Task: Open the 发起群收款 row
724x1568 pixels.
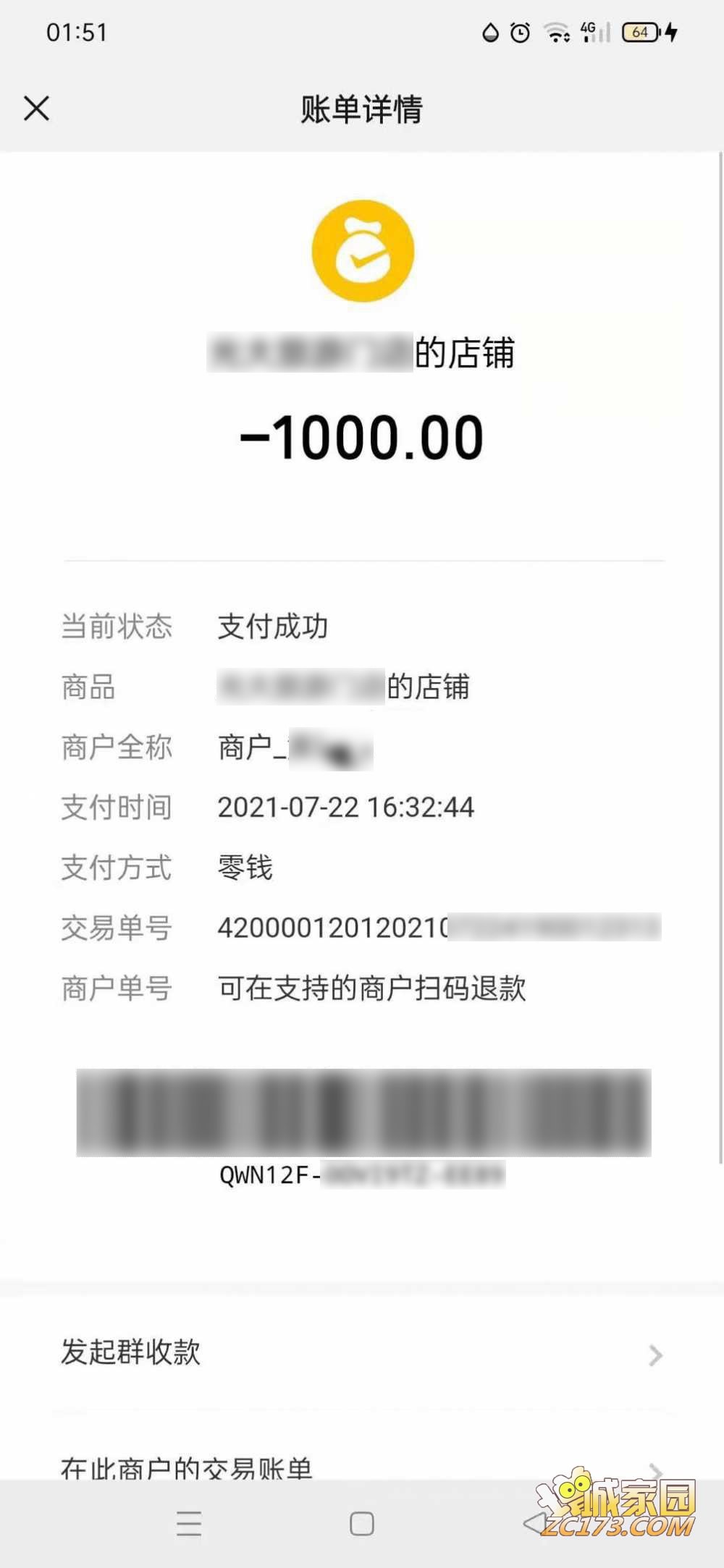Action: 361,1353
